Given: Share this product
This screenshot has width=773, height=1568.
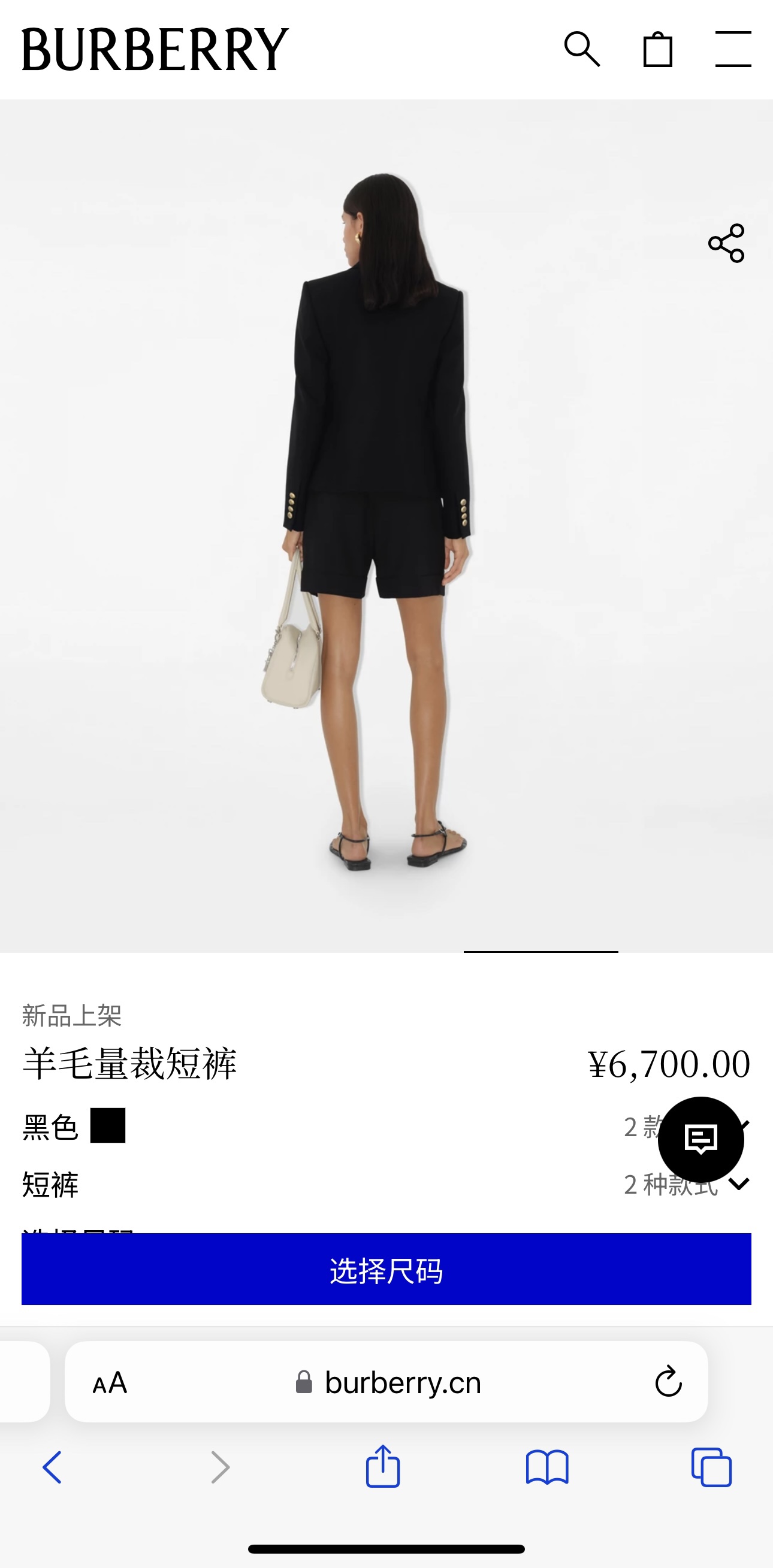Looking at the screenshot, I should click(726, 244).
